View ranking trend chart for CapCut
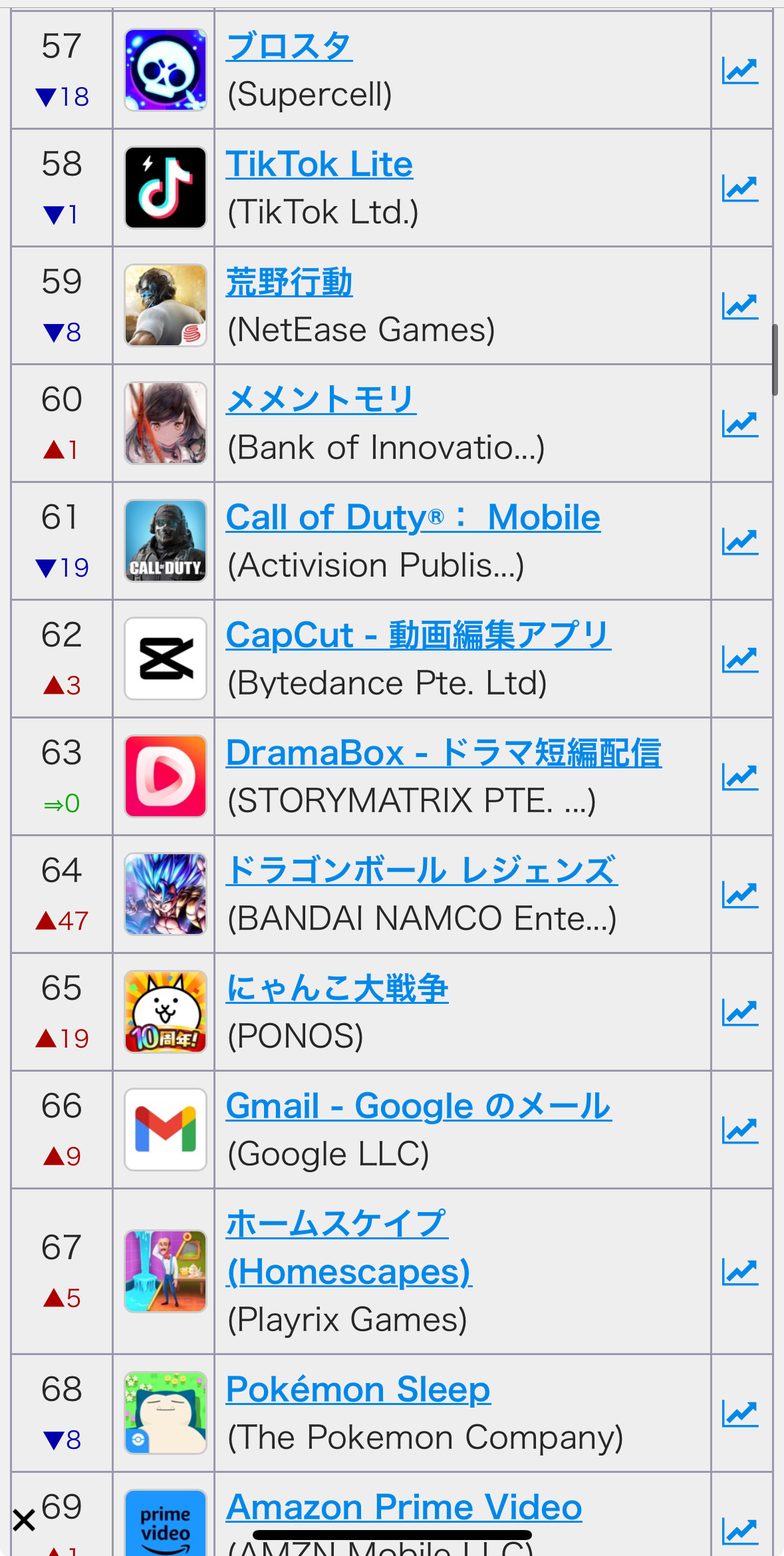The height and width of the screenshot is (1556, 784). point(740,659)
